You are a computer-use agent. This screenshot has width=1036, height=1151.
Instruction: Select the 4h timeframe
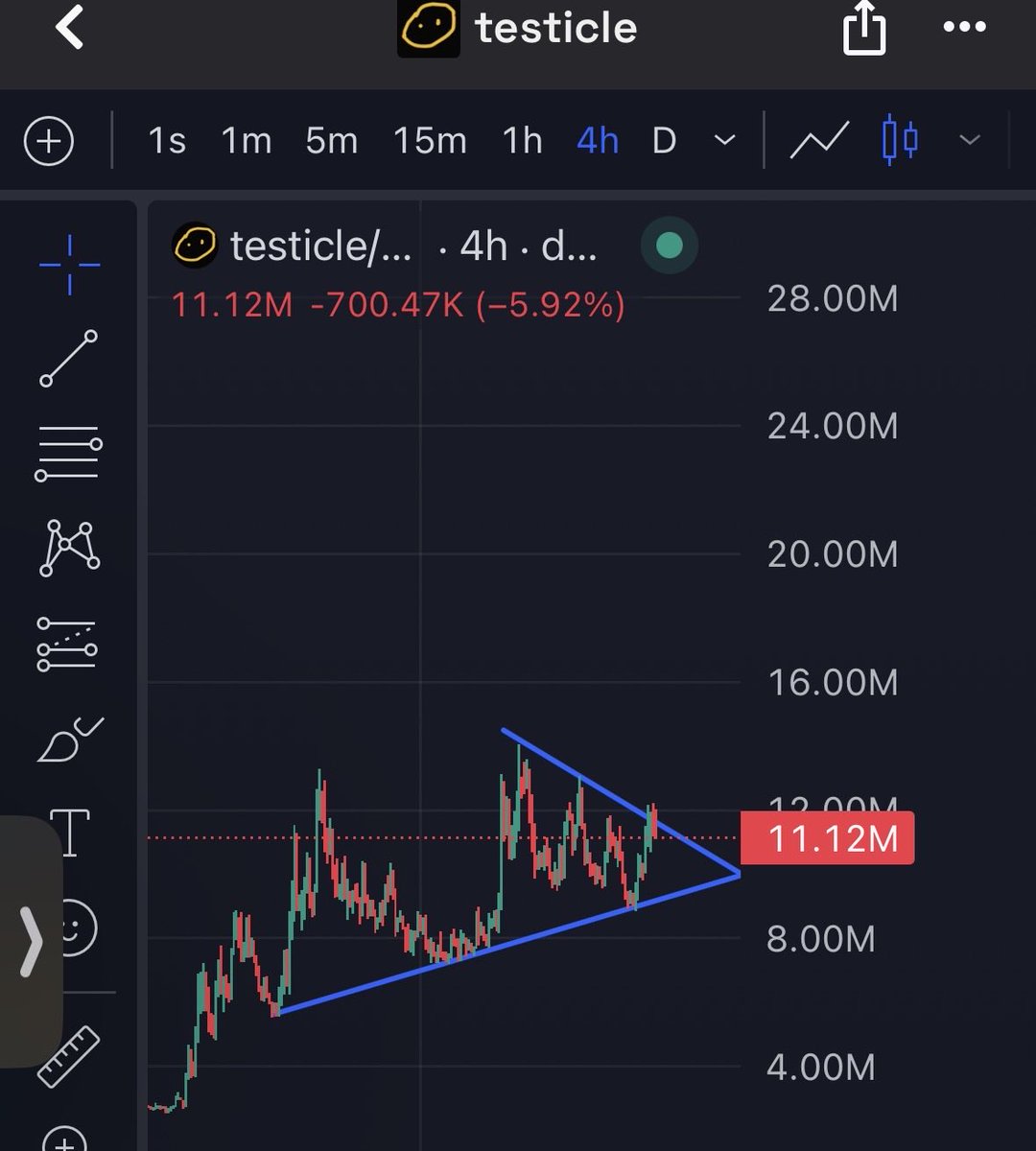(x=598, y=142)
